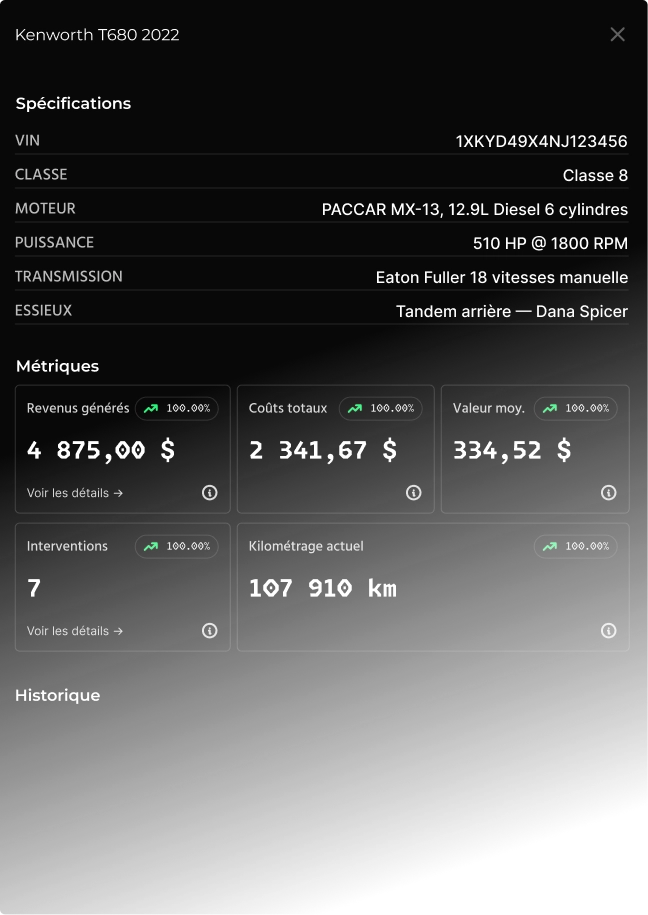The width and height of the screenshot is (648, 915).
Task: Open details under Revenus générés
Action: point(75,493)
